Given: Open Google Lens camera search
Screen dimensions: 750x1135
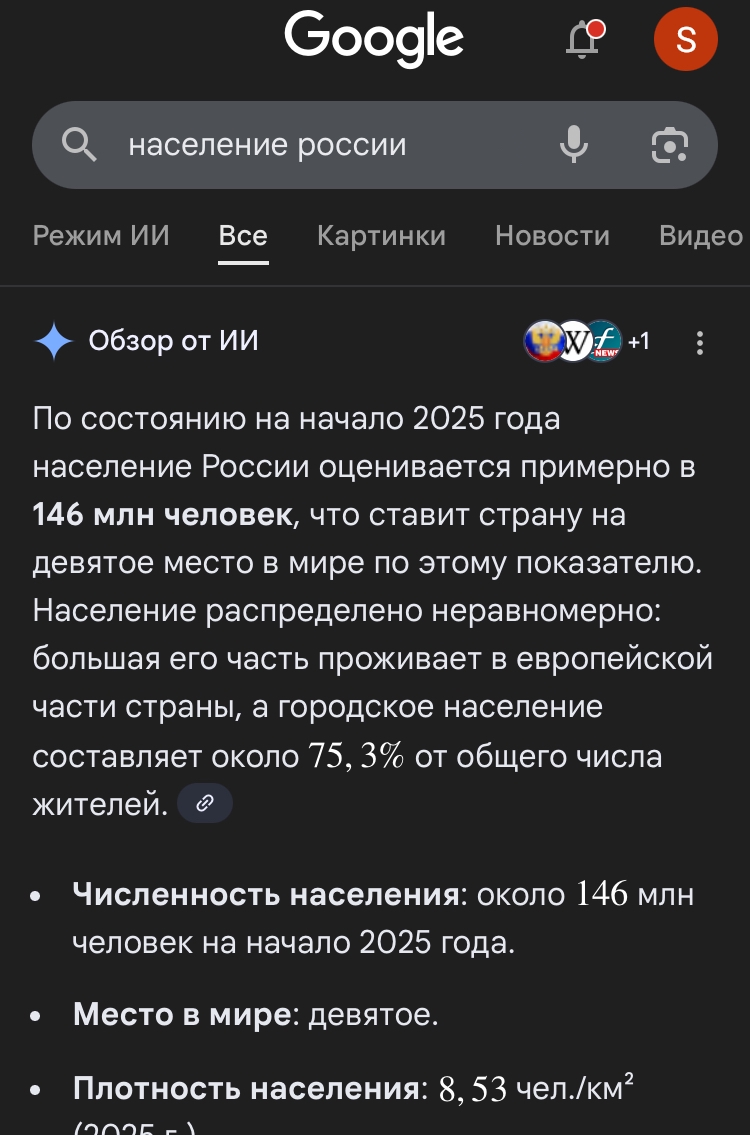Looking at the screenshot, I should coord(669,146).
